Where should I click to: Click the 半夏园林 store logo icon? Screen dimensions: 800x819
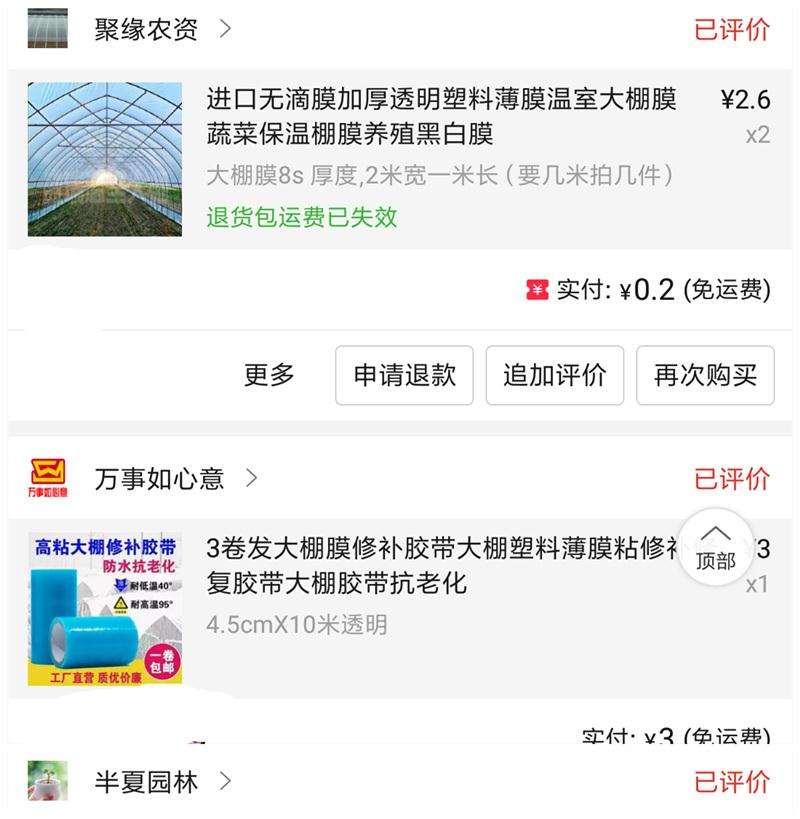46,782
